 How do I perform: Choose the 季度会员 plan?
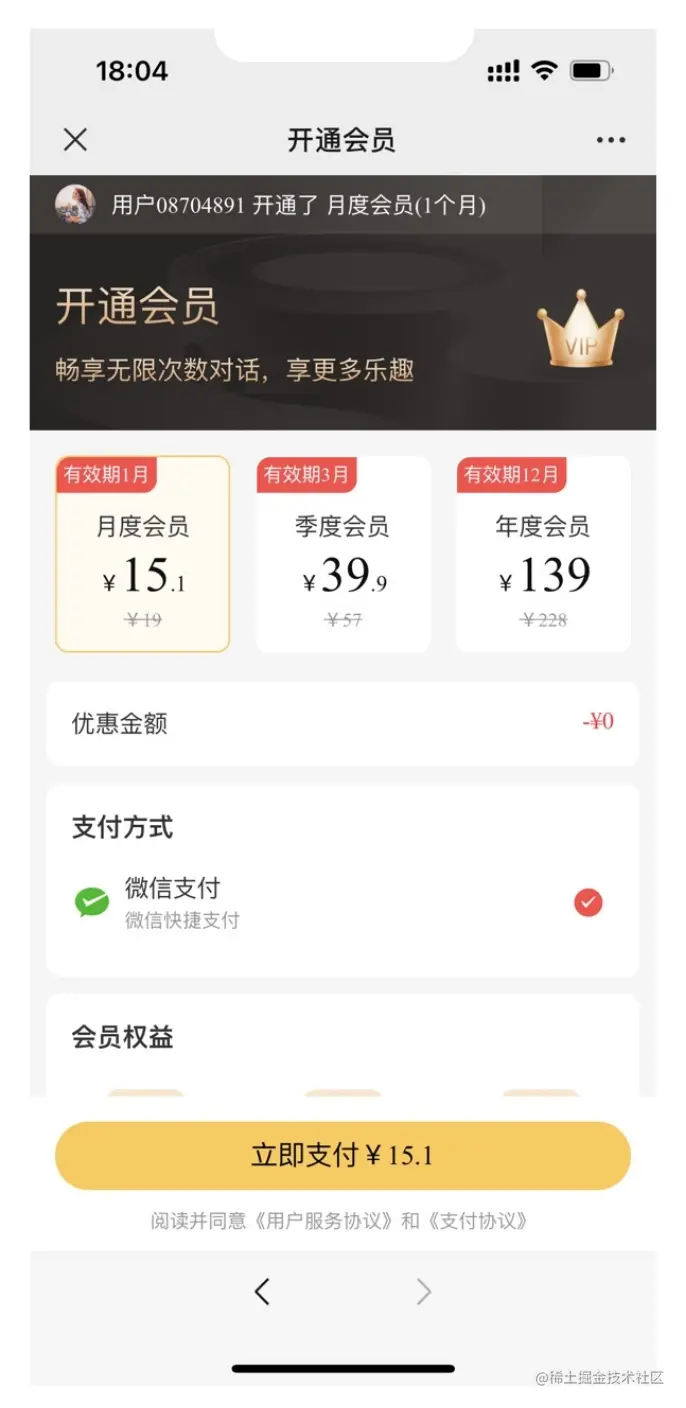coord(343,555)
